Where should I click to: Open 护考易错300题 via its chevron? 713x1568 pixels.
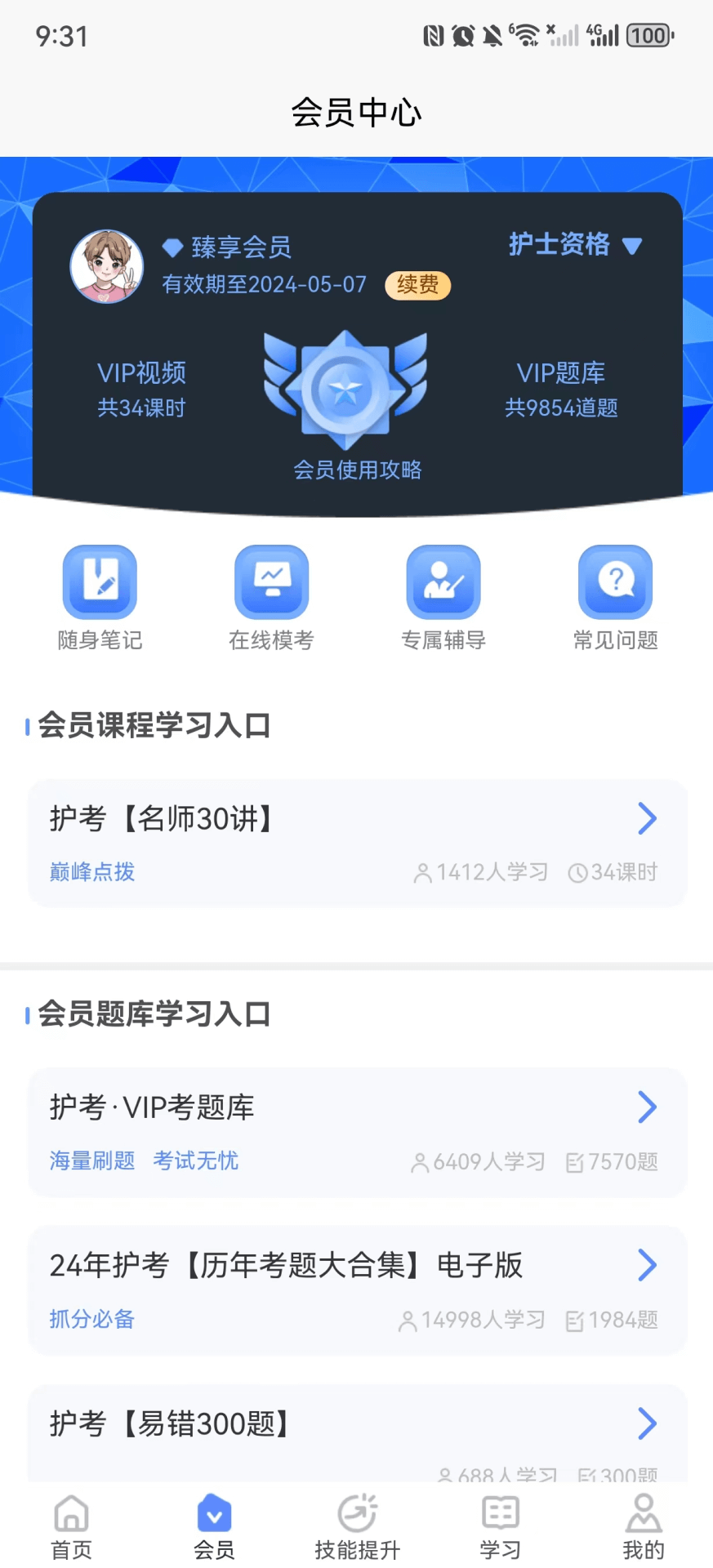(647, 1424)
